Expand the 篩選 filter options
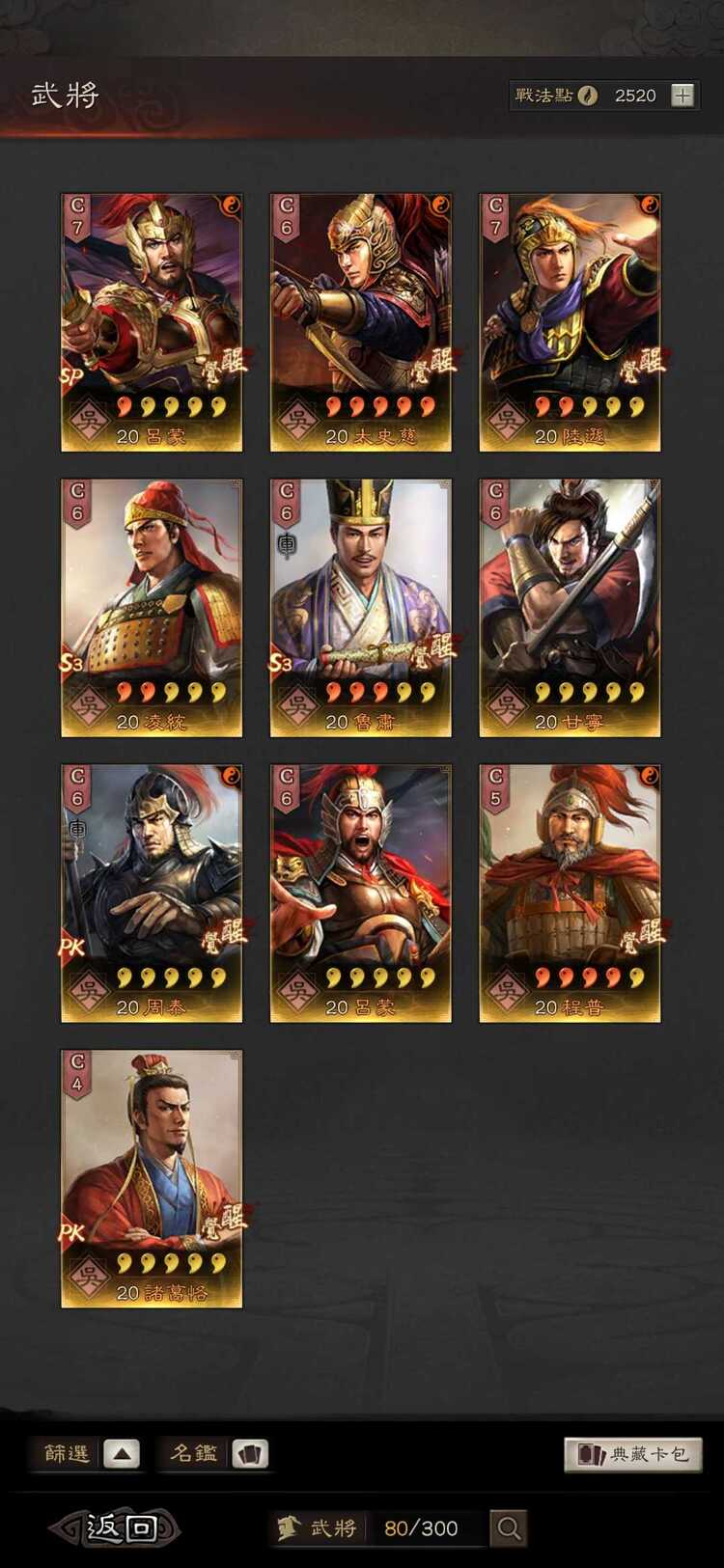Screen dimensions: 724x1568 [122, 1453]
